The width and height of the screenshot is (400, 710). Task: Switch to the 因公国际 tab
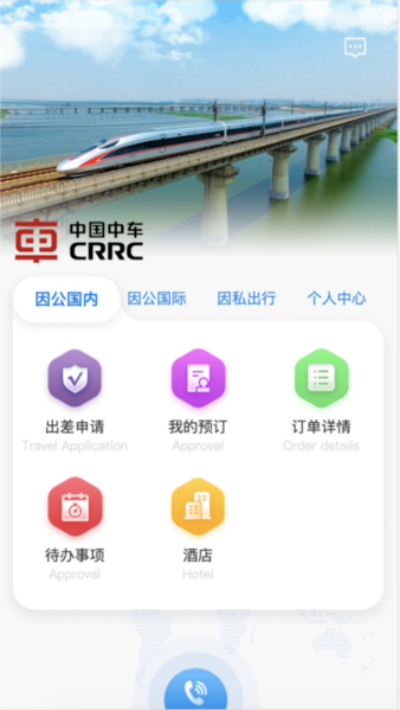coord(157,299)
